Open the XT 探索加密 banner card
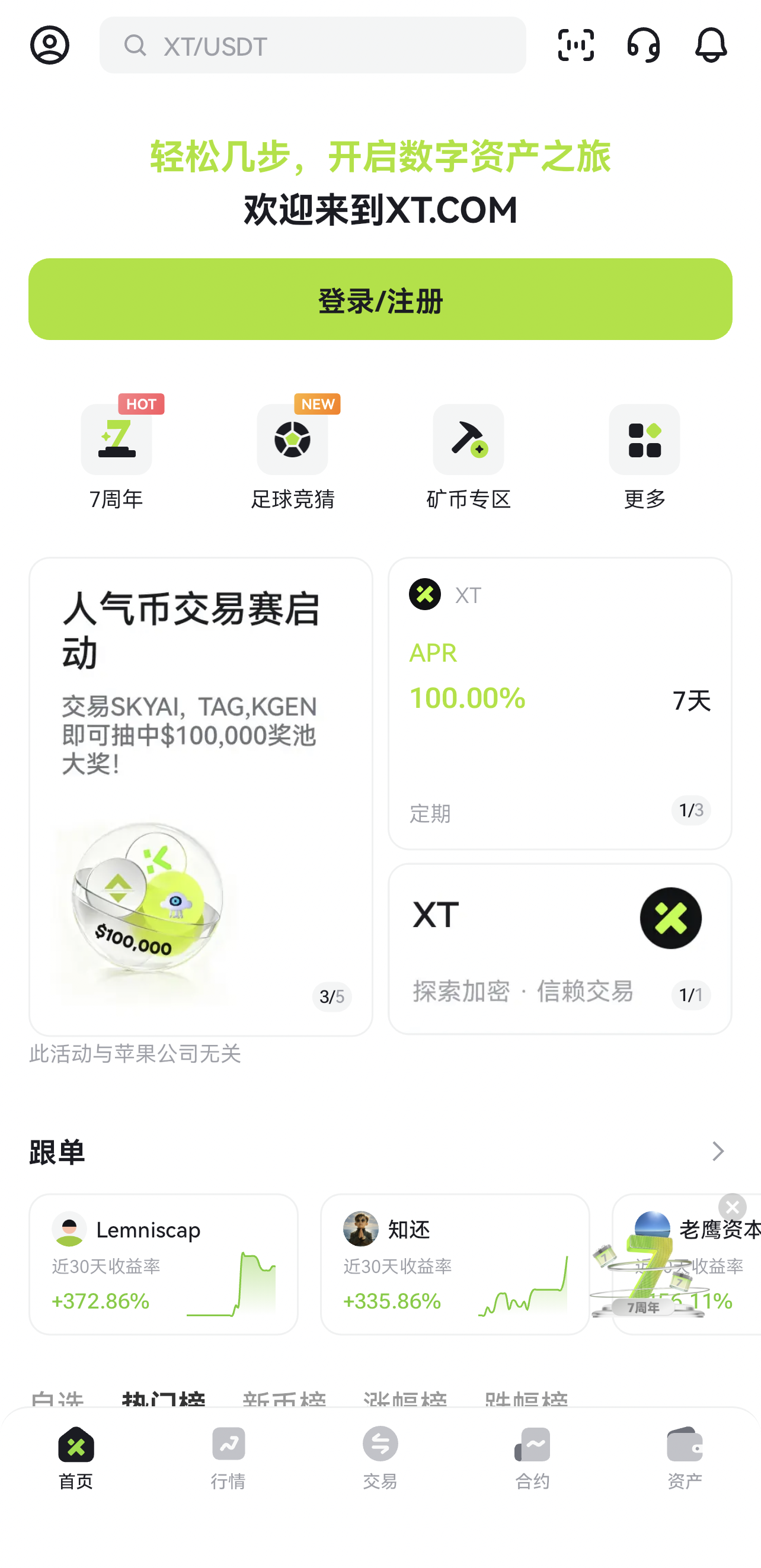The width and height of the screenshot is (761, 1568). click(559, 948)
